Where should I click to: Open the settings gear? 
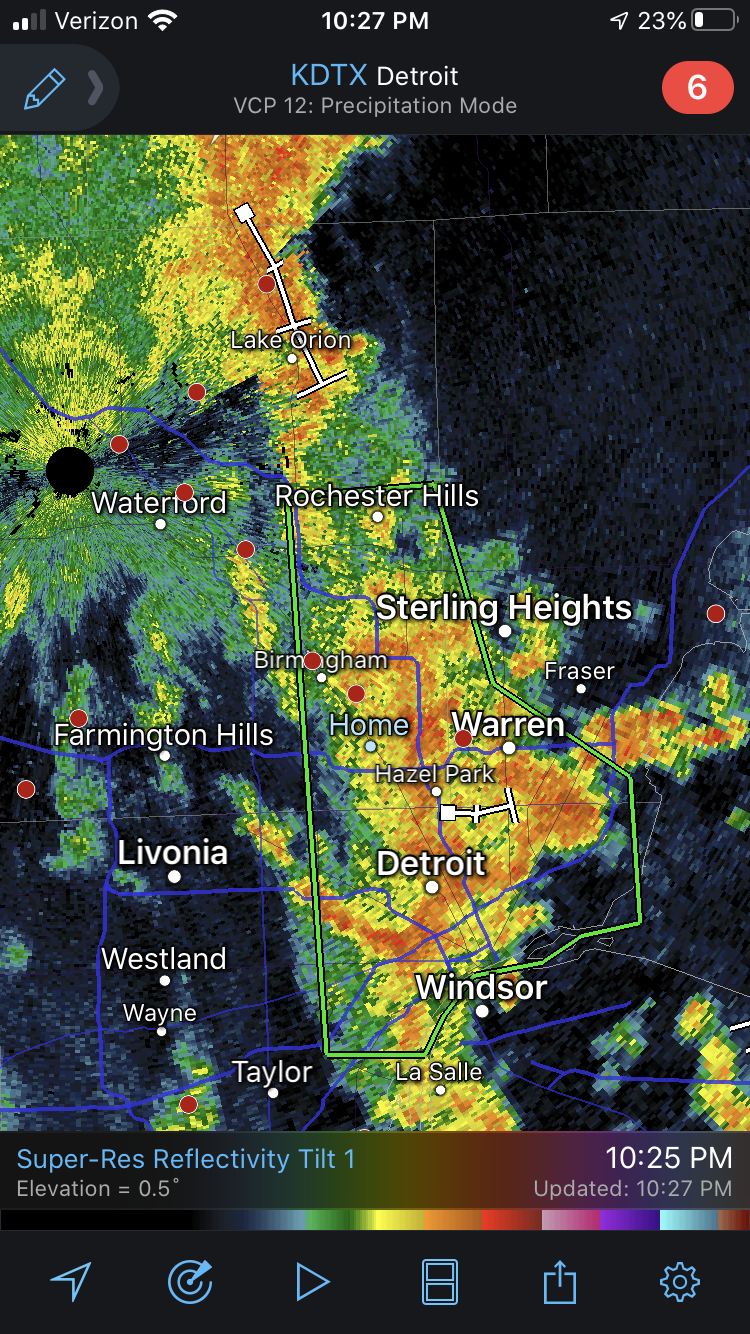point(680,1281)
